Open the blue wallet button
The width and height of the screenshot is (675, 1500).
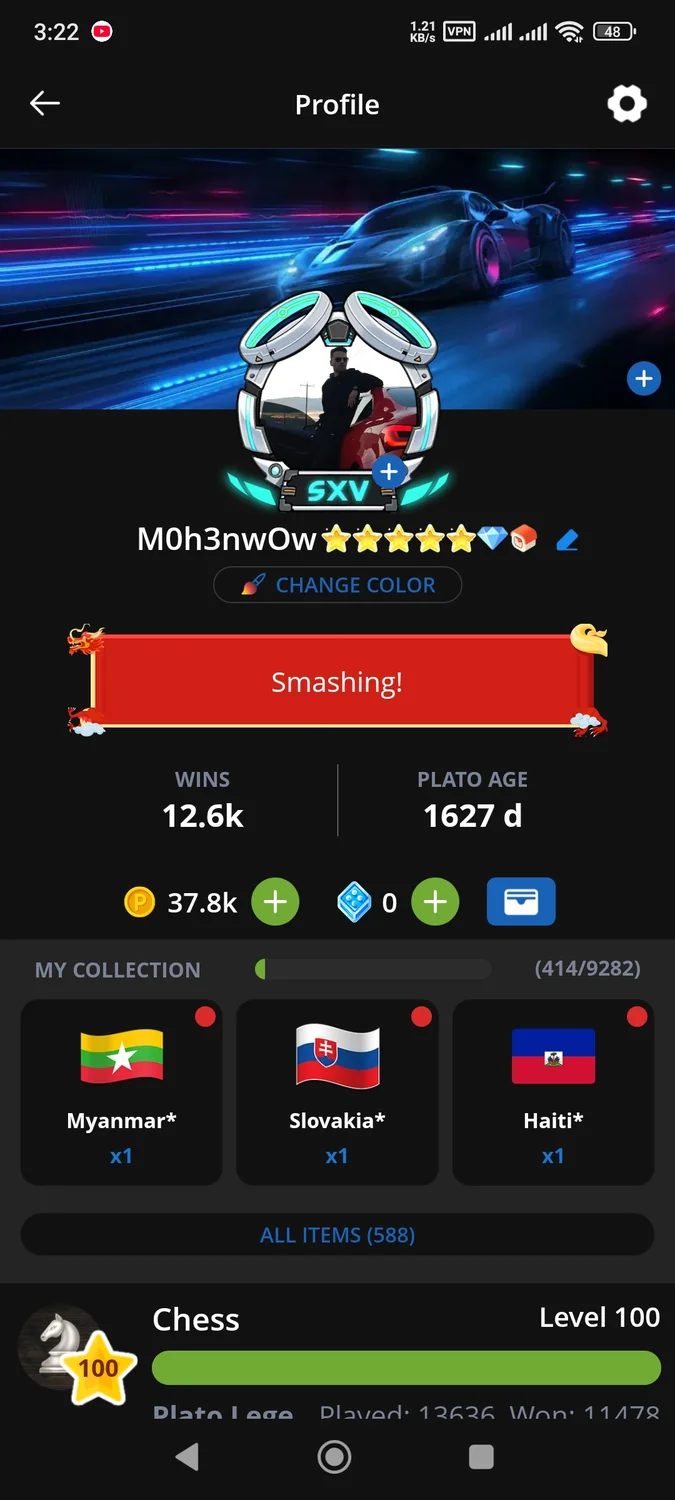[520, 903]
